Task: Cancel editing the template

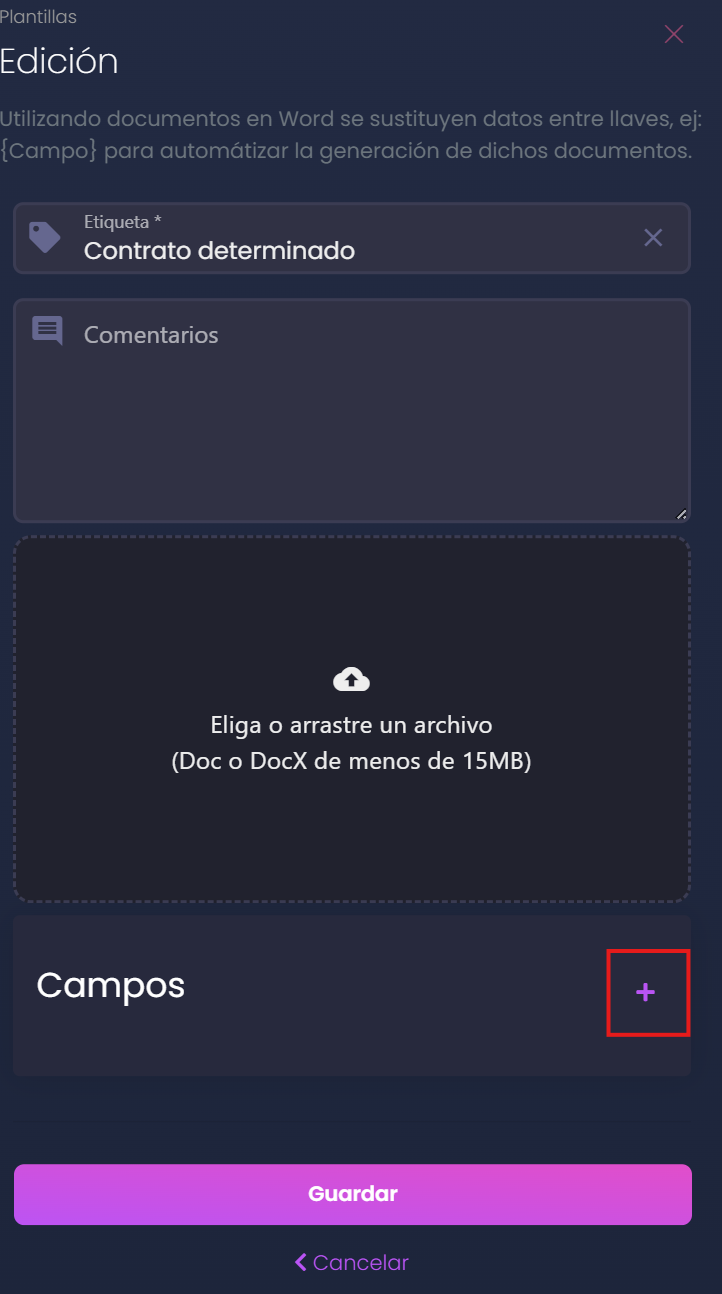Action: pos(352,1262)
